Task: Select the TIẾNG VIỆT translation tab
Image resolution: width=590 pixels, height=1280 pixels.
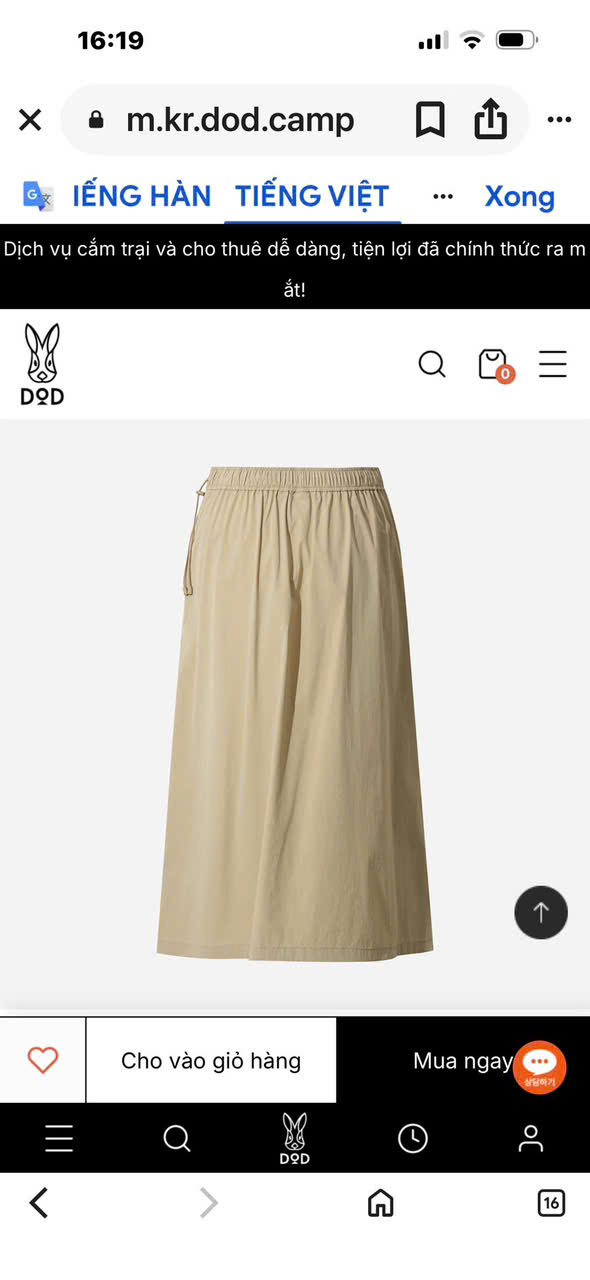Action: pos(312,196)
